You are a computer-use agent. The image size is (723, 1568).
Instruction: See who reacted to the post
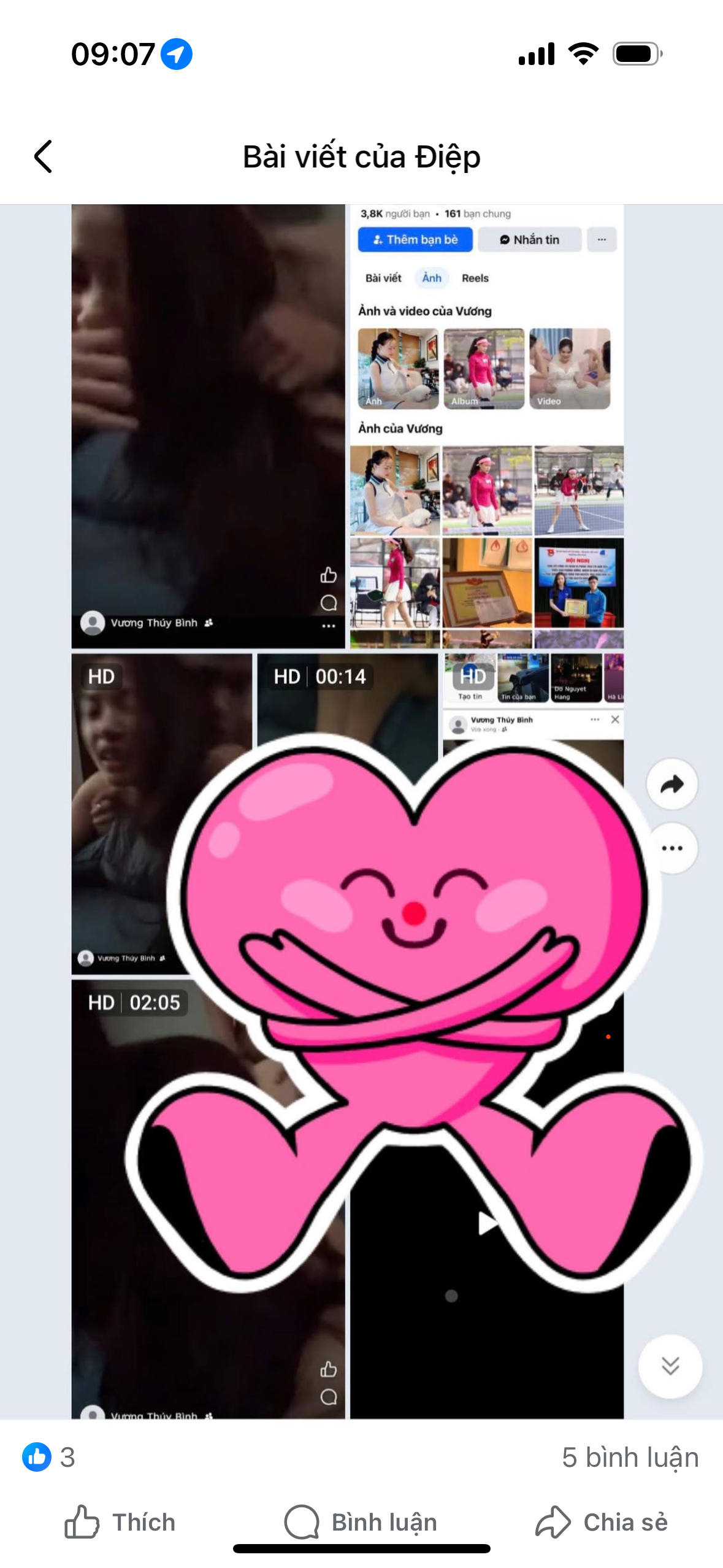tap(49, 1457)
